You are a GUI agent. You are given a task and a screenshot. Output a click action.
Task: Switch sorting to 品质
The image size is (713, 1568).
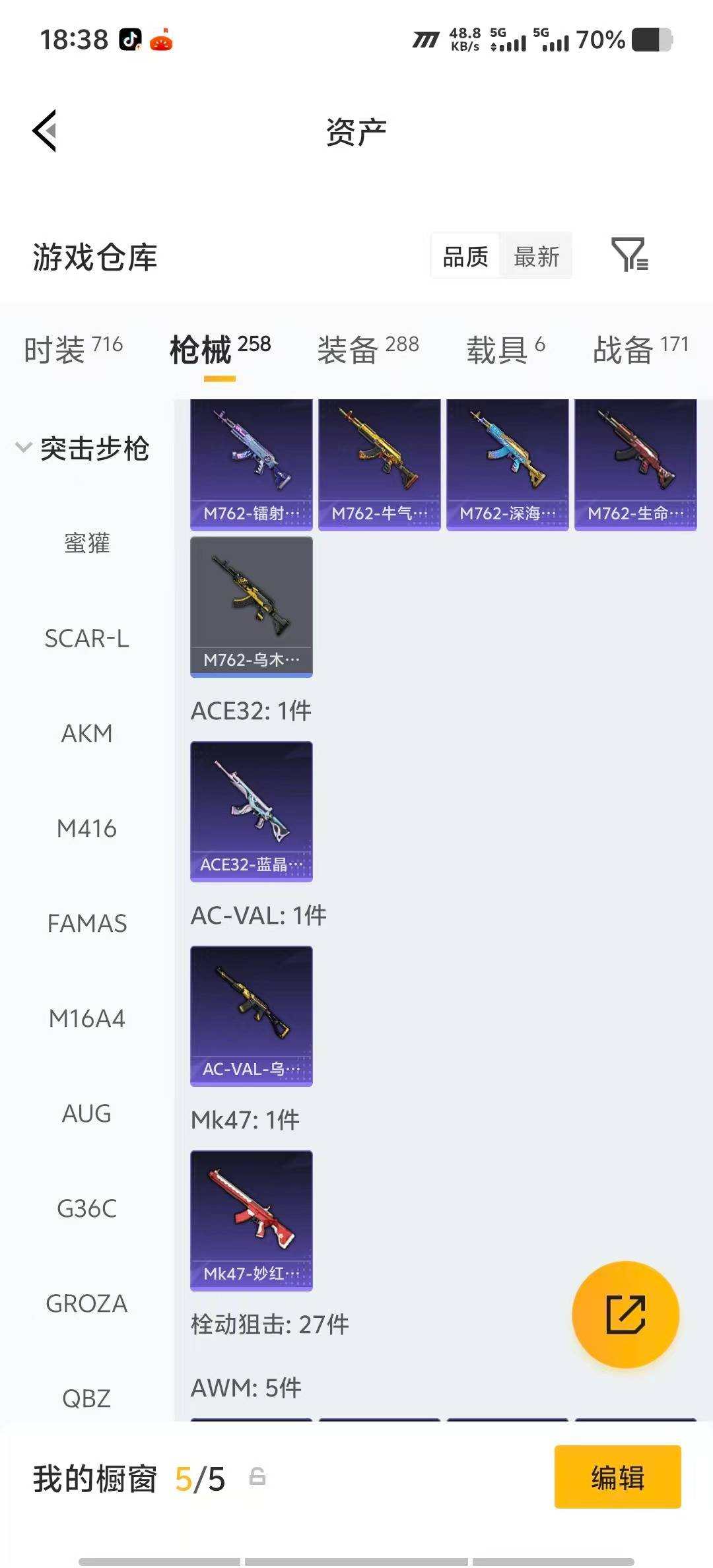(464, 256)
